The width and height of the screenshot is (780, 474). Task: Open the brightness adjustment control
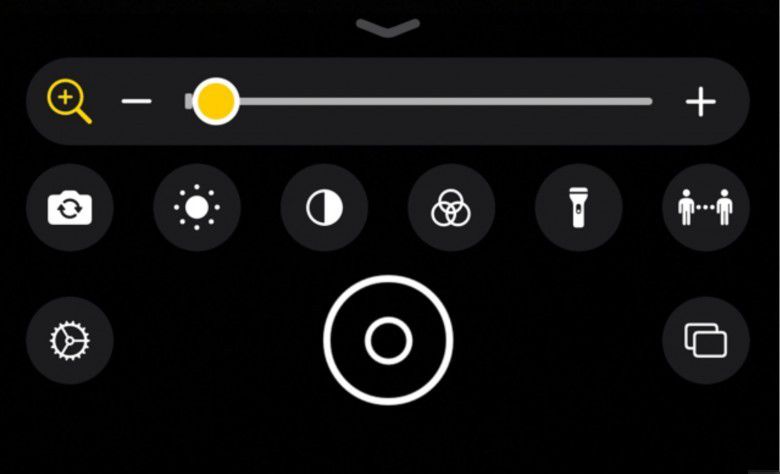[196, 208]
